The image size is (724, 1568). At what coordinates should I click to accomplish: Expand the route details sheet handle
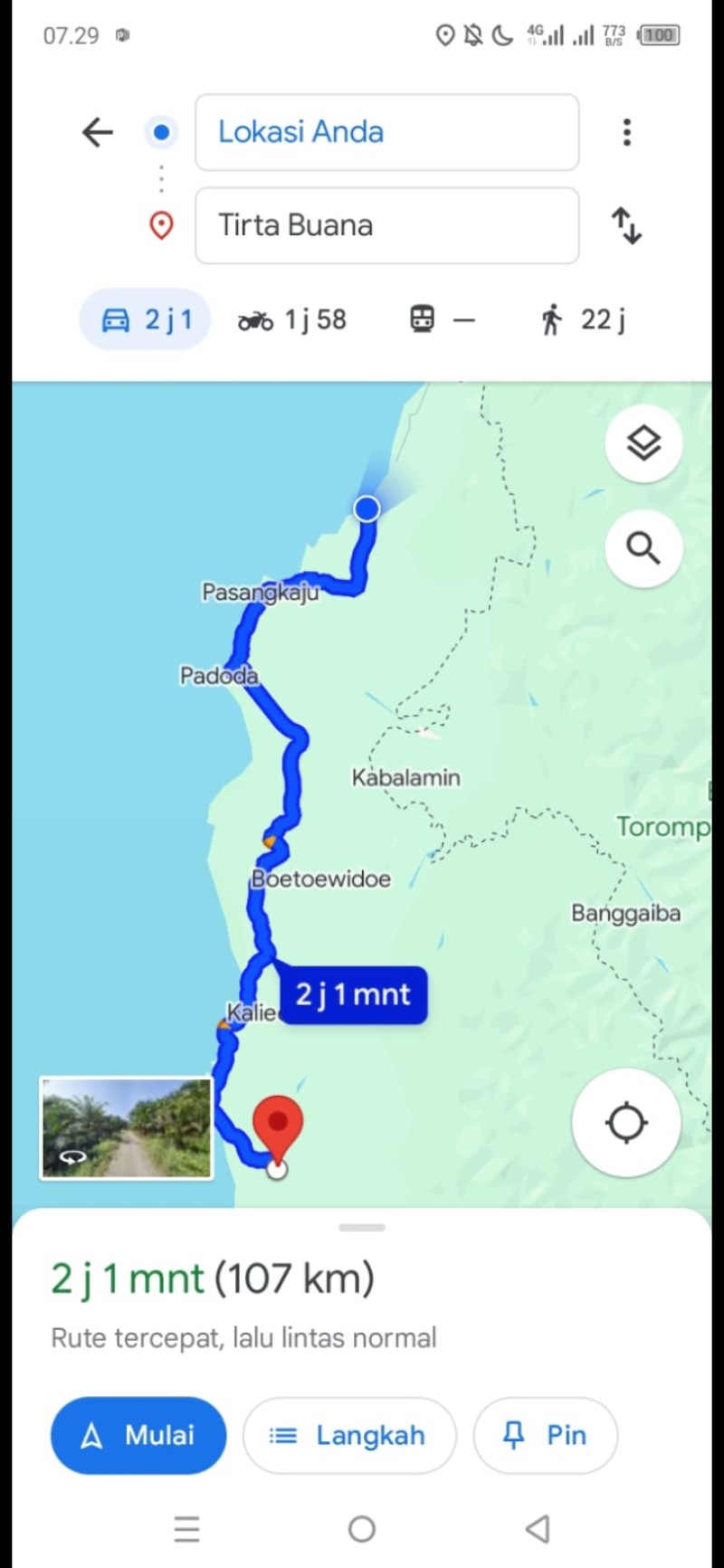click(362, 1228)
